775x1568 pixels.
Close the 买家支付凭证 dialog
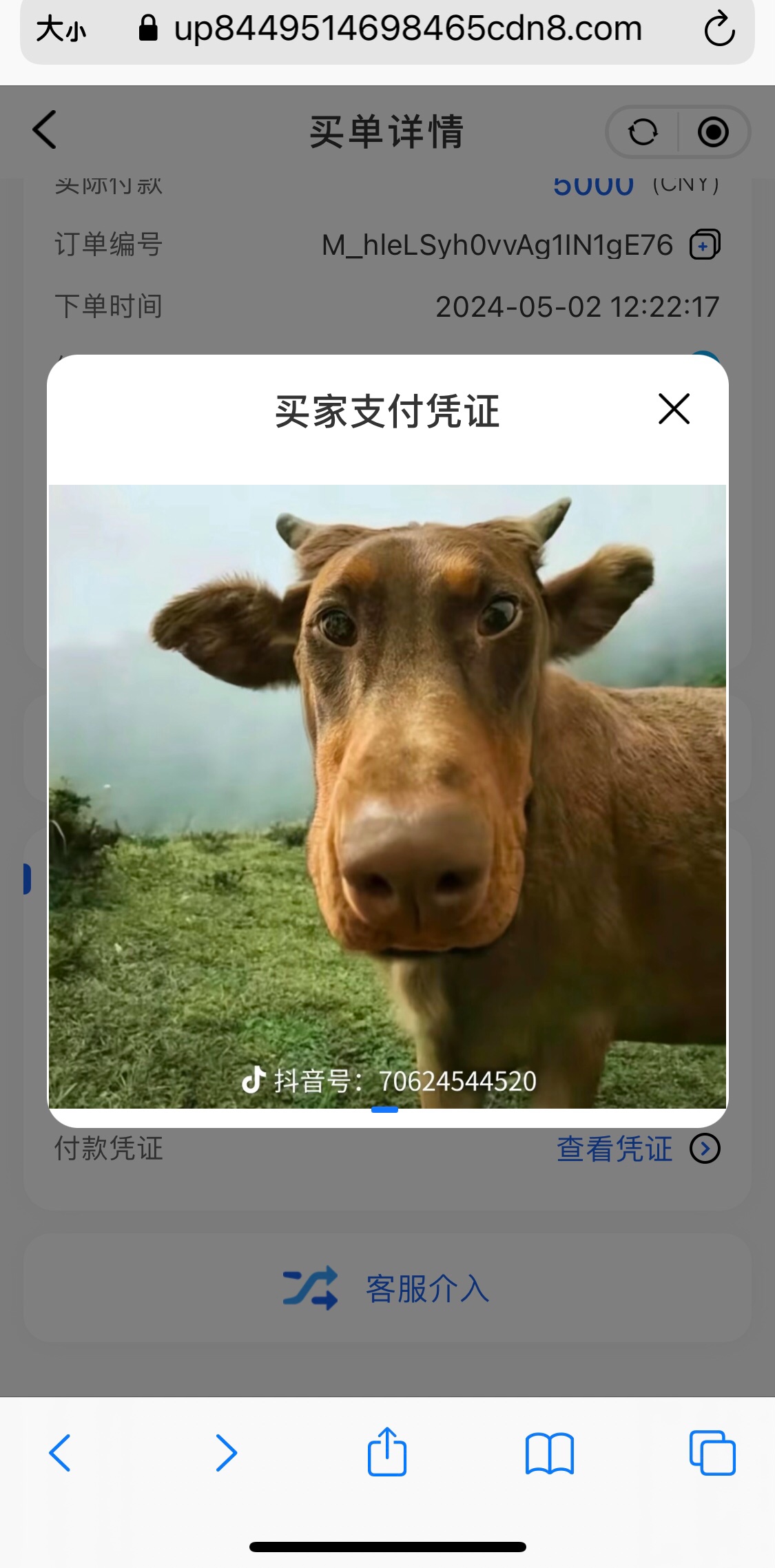coord(674,409)
